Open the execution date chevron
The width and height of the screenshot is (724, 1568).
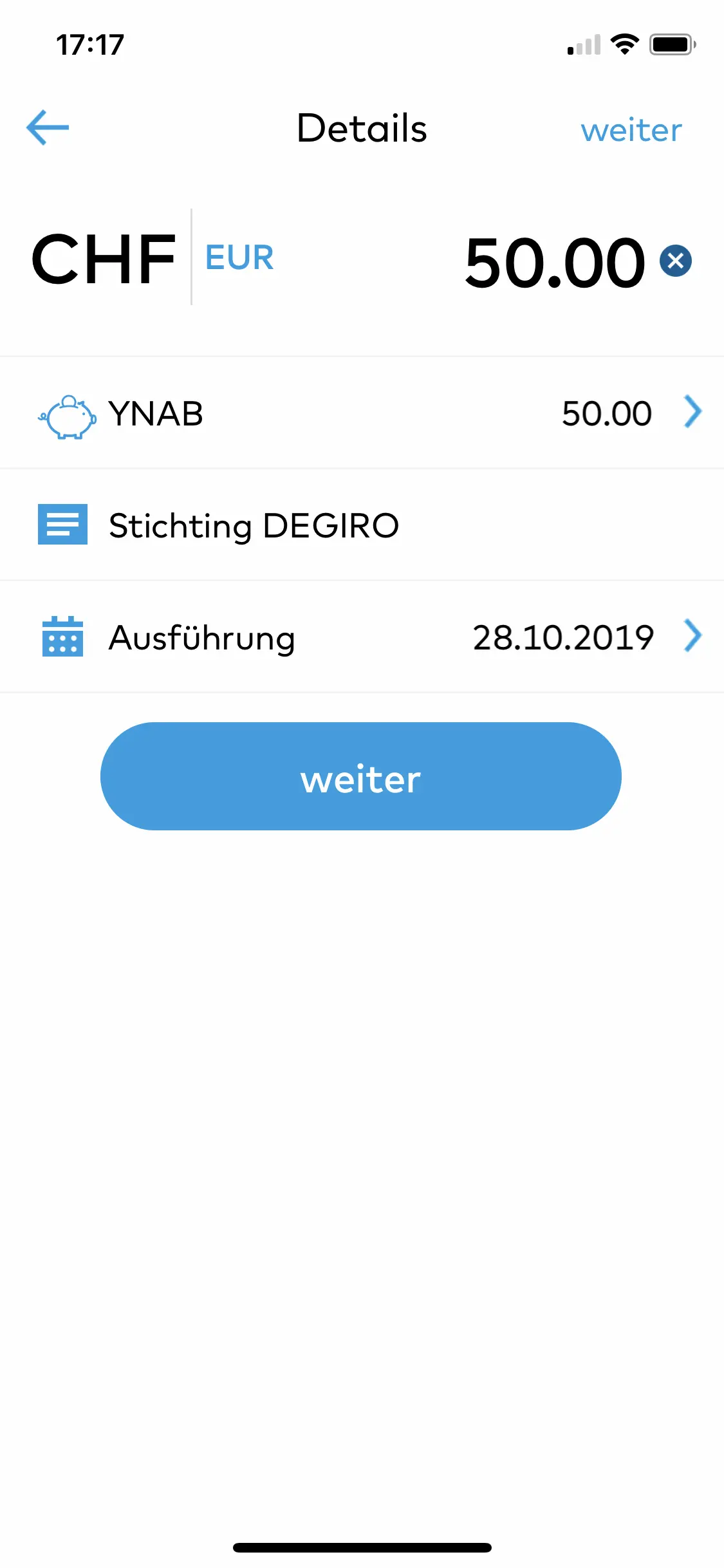click(x=692, y=637)
